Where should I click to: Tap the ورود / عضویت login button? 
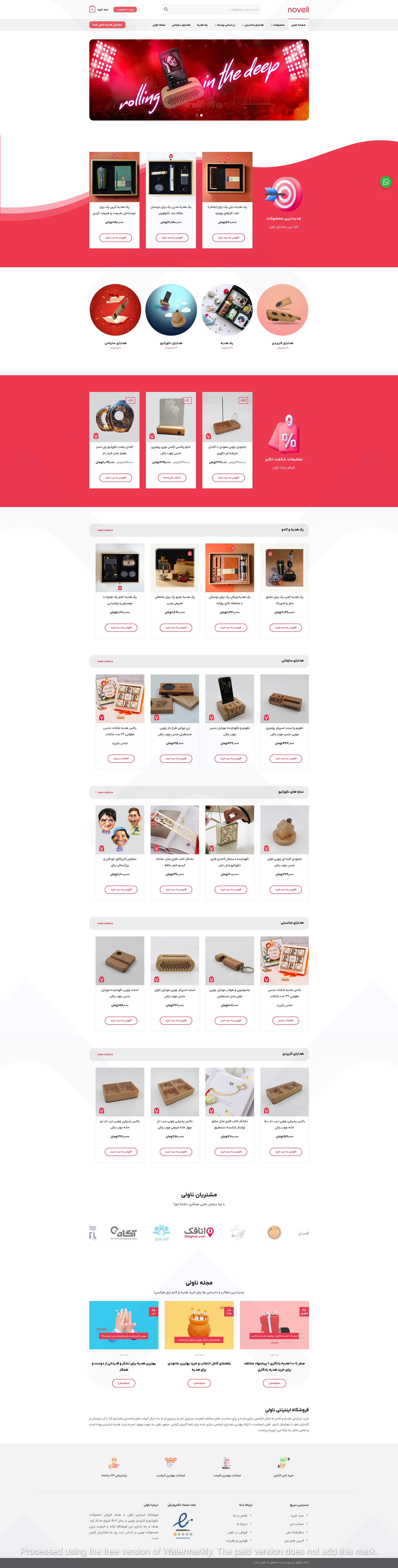click(x=125, y=9)
